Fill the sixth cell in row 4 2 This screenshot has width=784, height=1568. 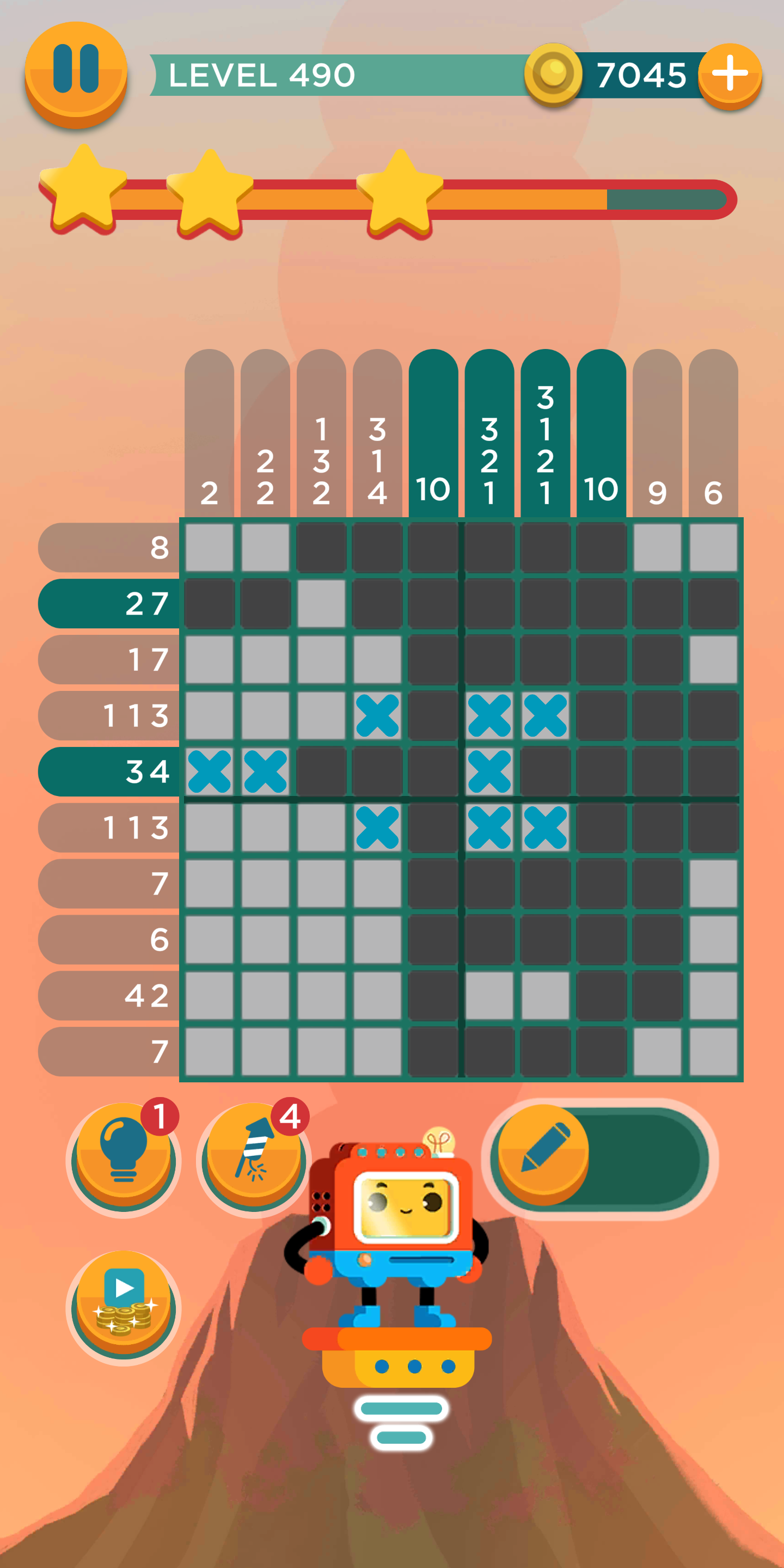(x=489, y=995)
